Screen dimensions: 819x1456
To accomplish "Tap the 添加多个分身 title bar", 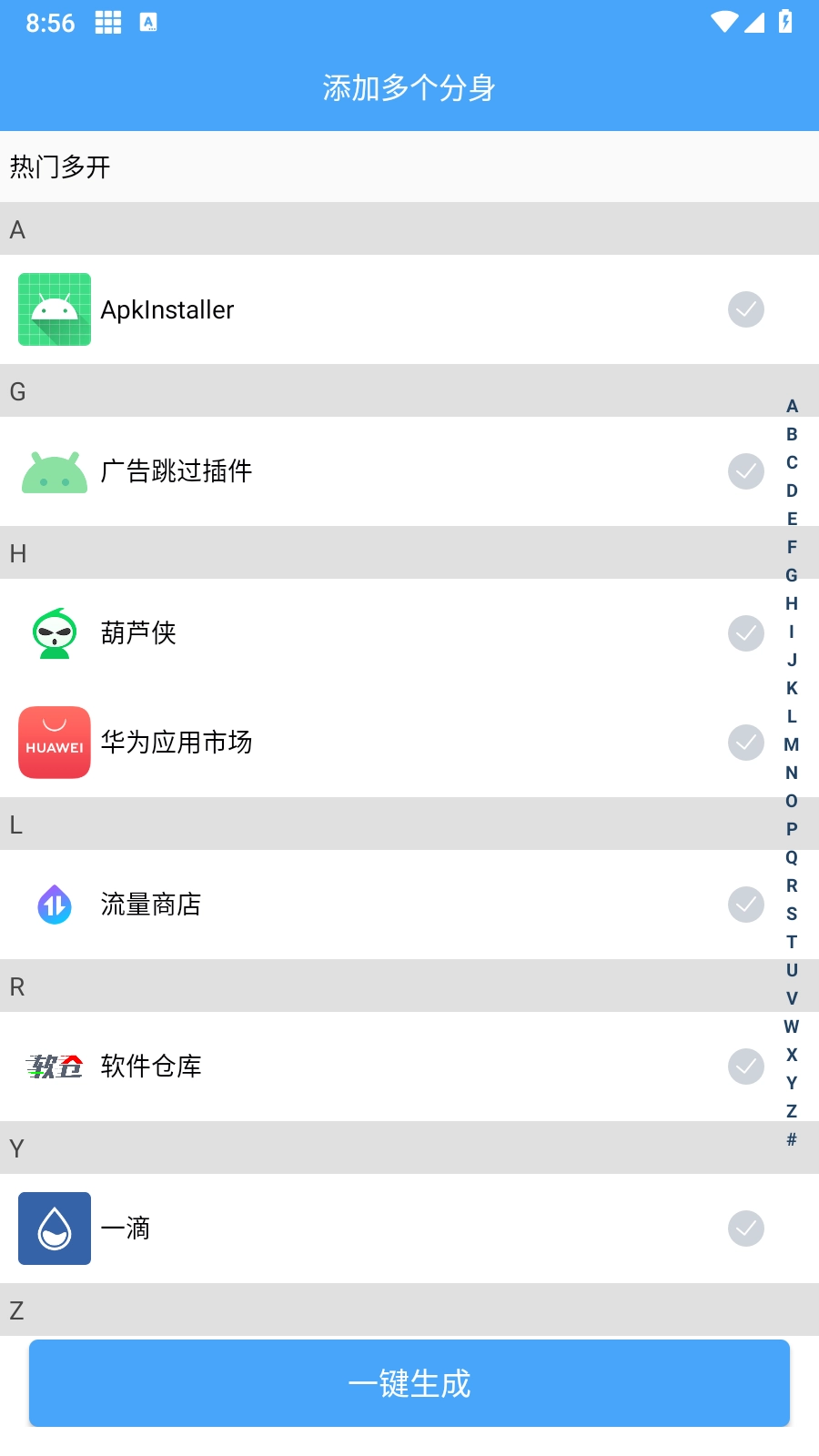I will (409, 87).
